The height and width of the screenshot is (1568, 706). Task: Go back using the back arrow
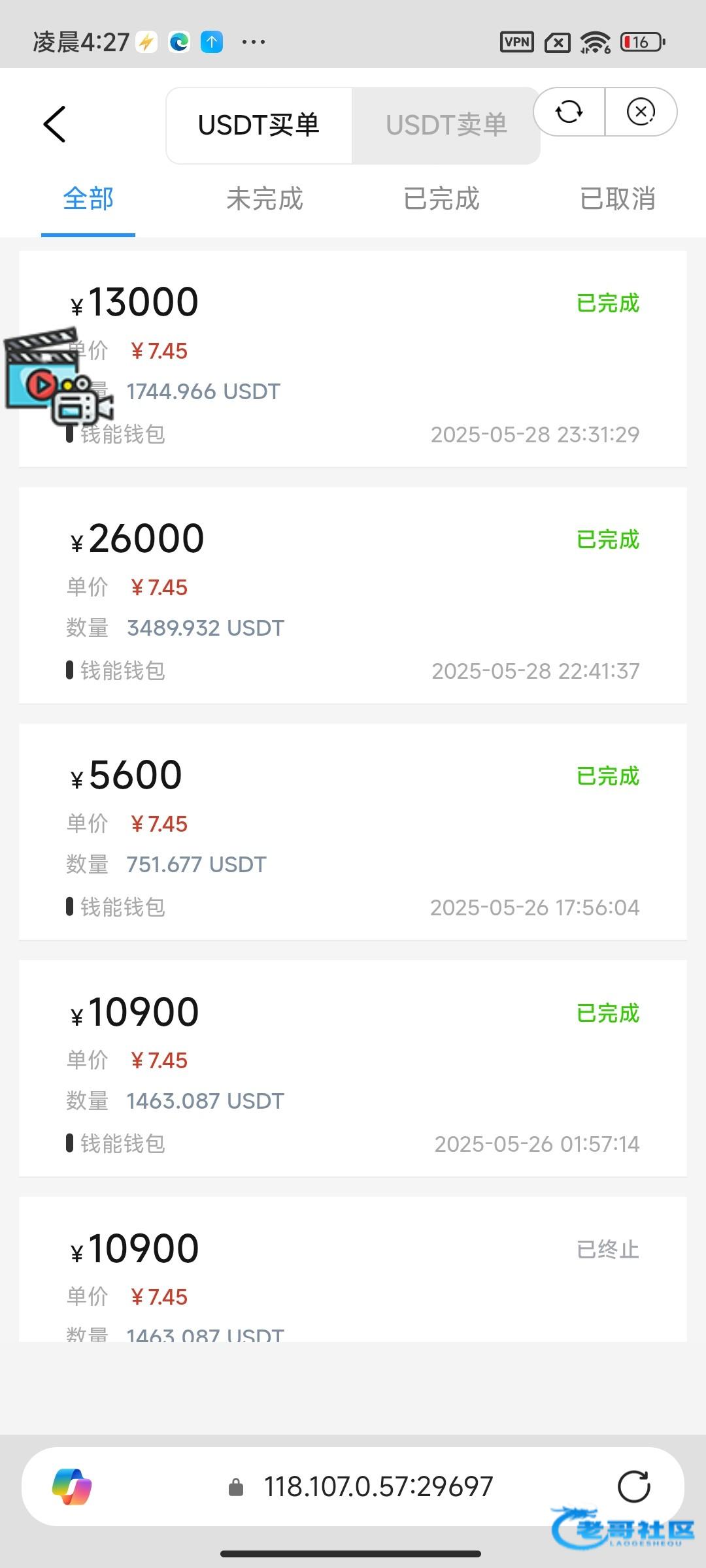55,124
